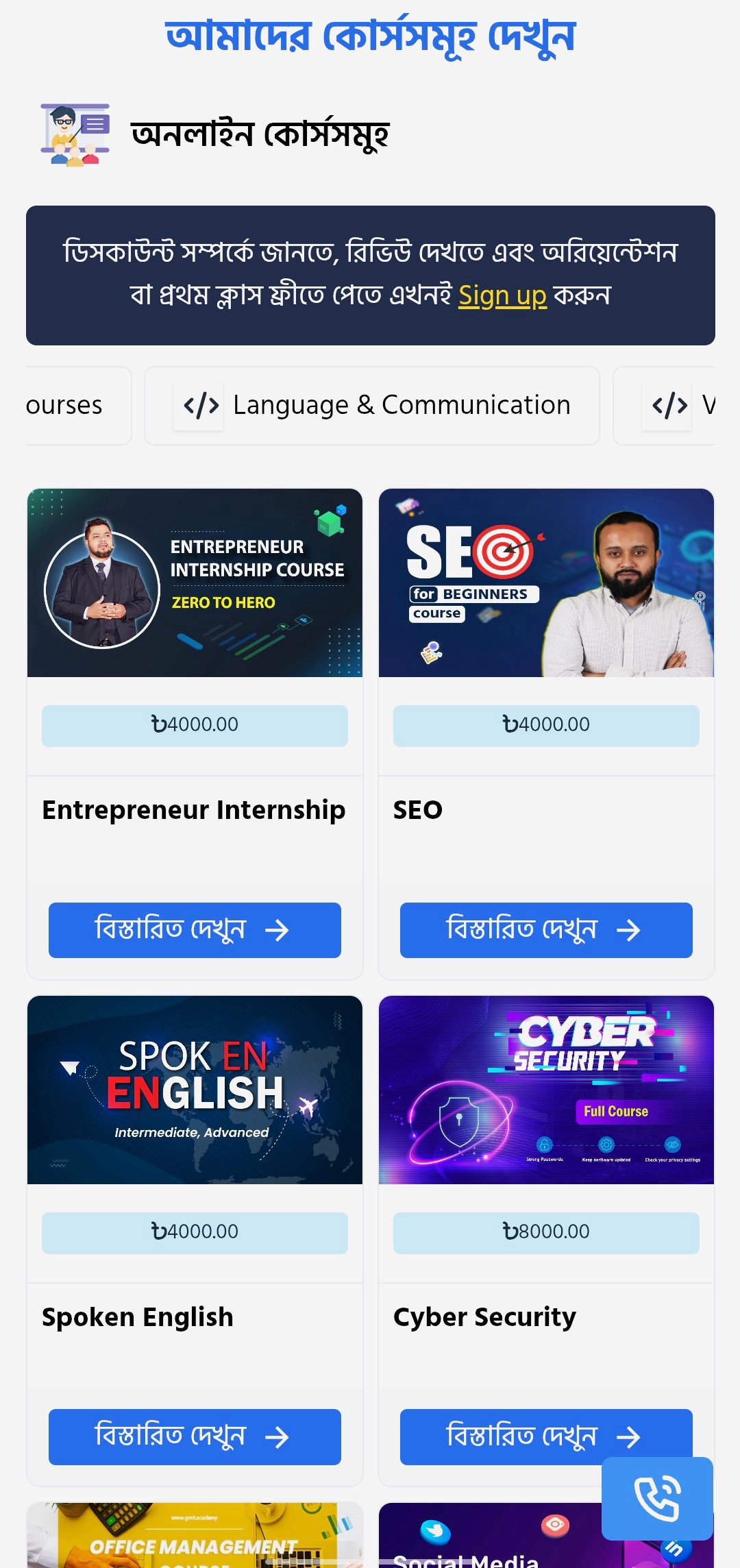This screenshot has width=740, height=1568.
Task: Select Language & Communication category tab
Action: tap(372, 406)
